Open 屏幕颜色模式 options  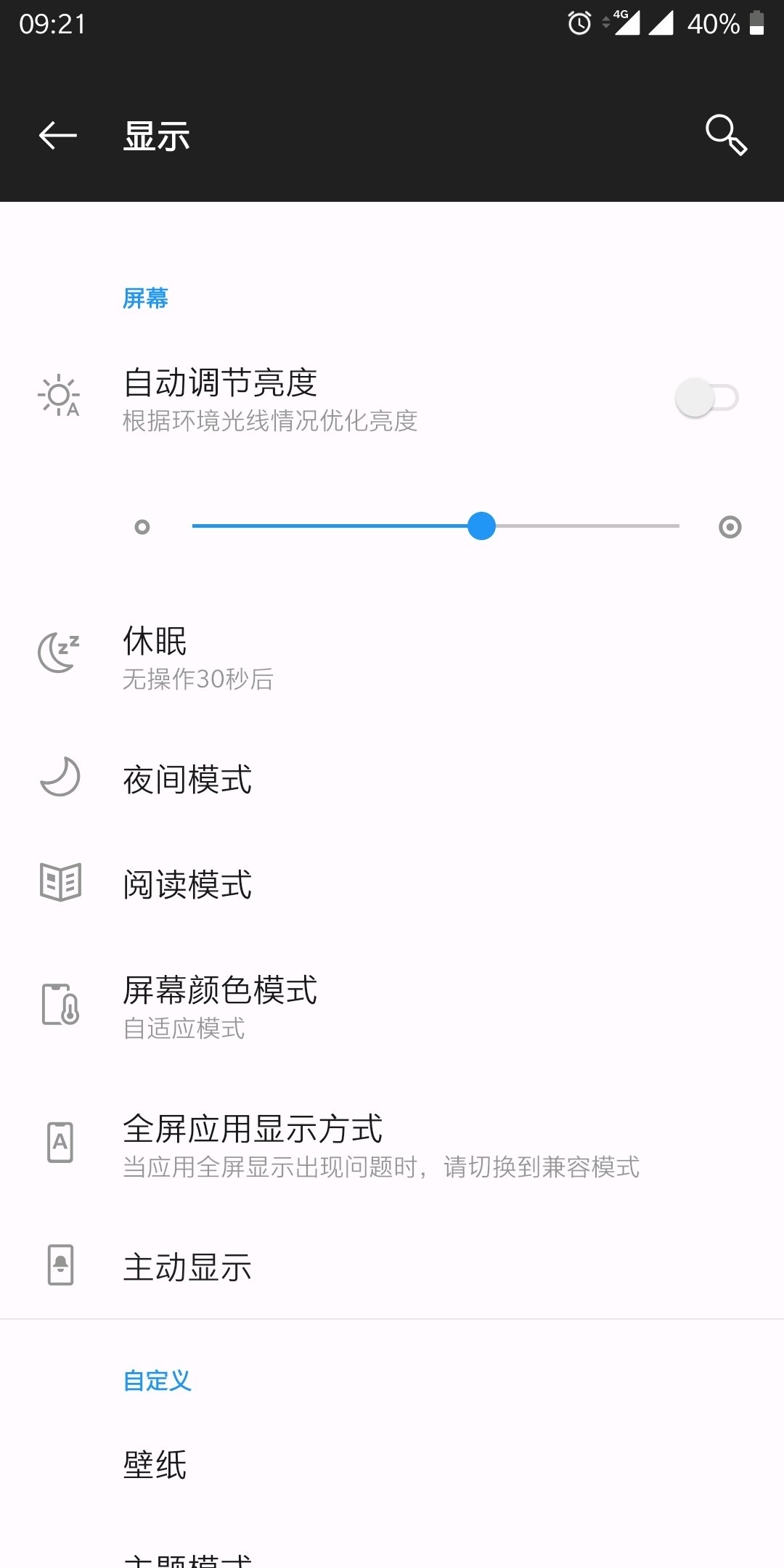point(392,1007)
